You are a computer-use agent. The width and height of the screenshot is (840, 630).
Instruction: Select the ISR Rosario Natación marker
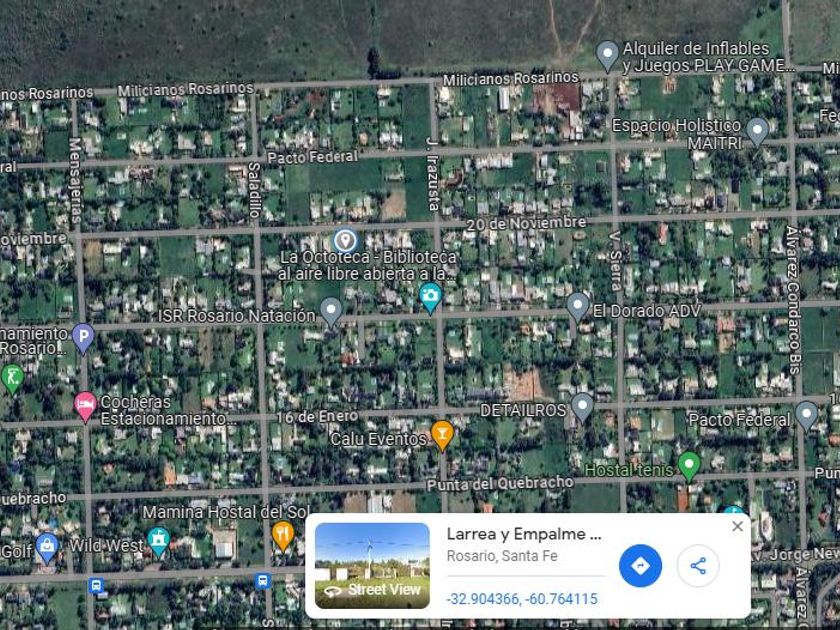pos(331,311)
